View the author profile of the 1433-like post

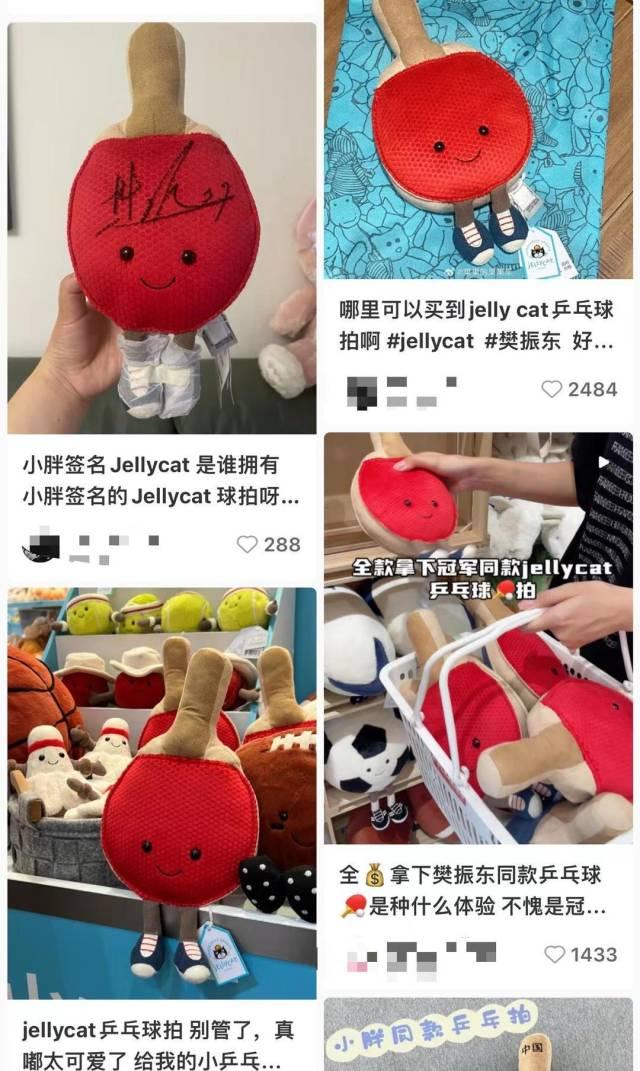(x=358, y=955)
